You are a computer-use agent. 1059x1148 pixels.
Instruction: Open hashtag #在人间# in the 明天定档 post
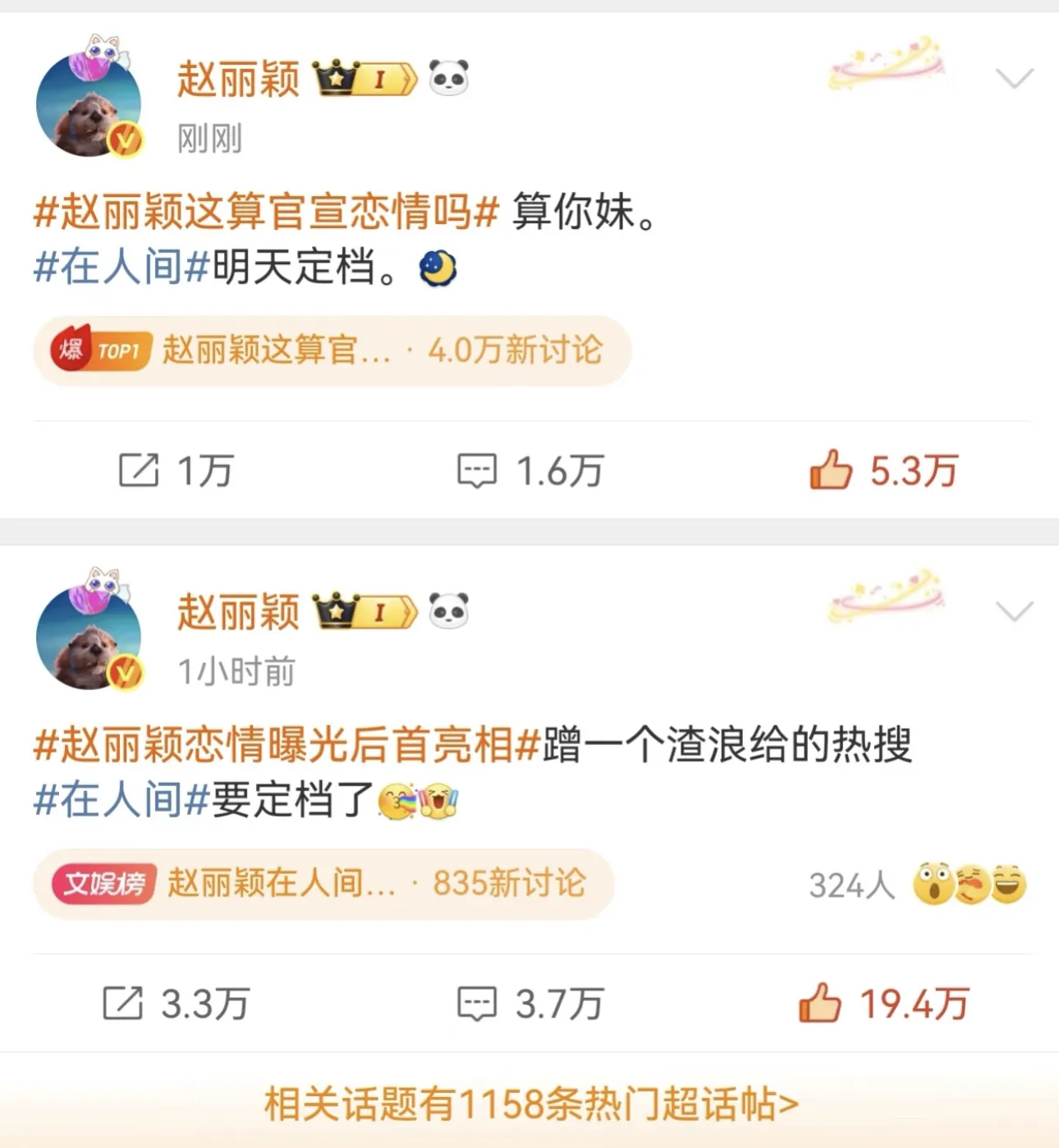pos(121,268)
